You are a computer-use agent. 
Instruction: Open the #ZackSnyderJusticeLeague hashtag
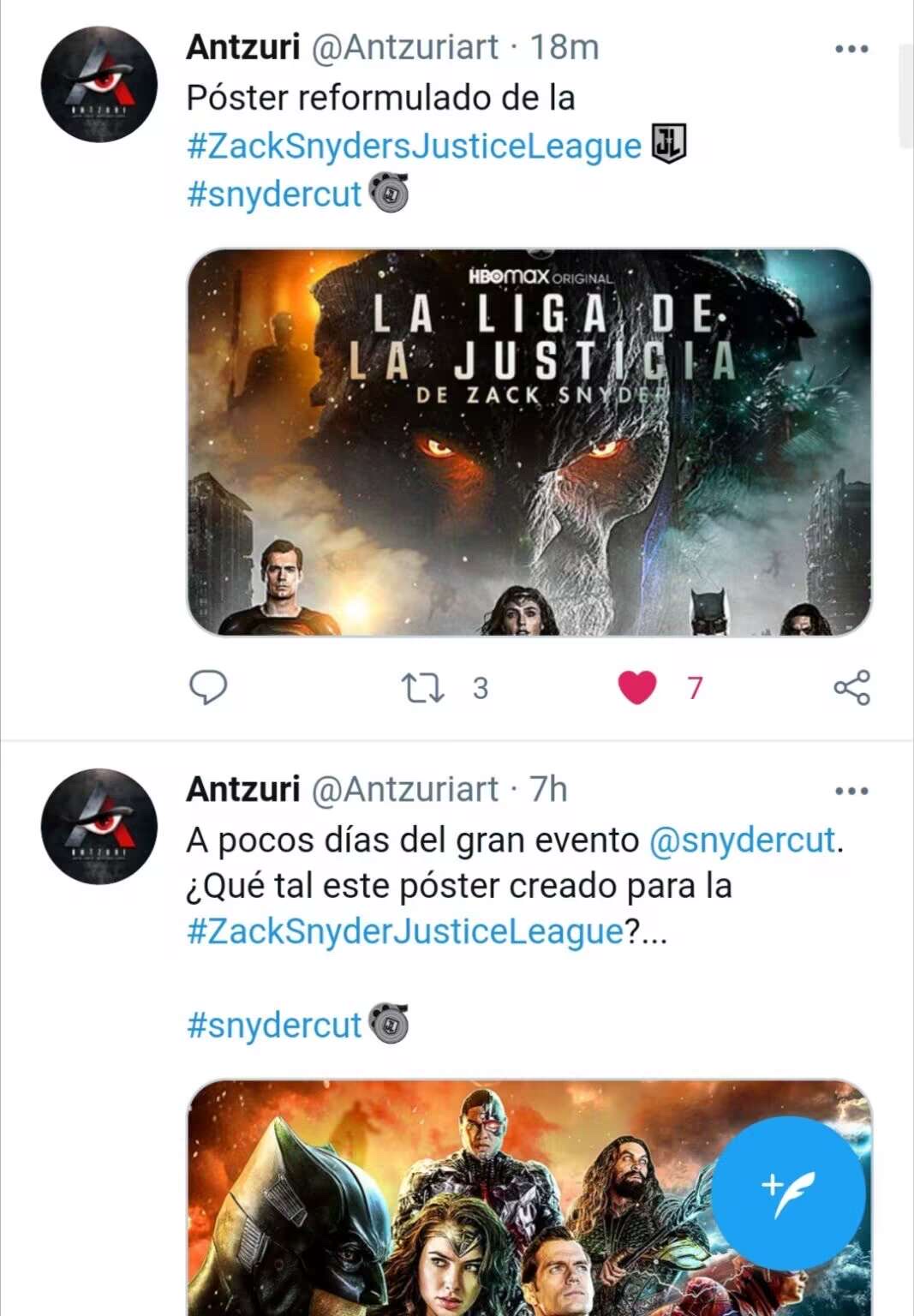coord(405,930)
